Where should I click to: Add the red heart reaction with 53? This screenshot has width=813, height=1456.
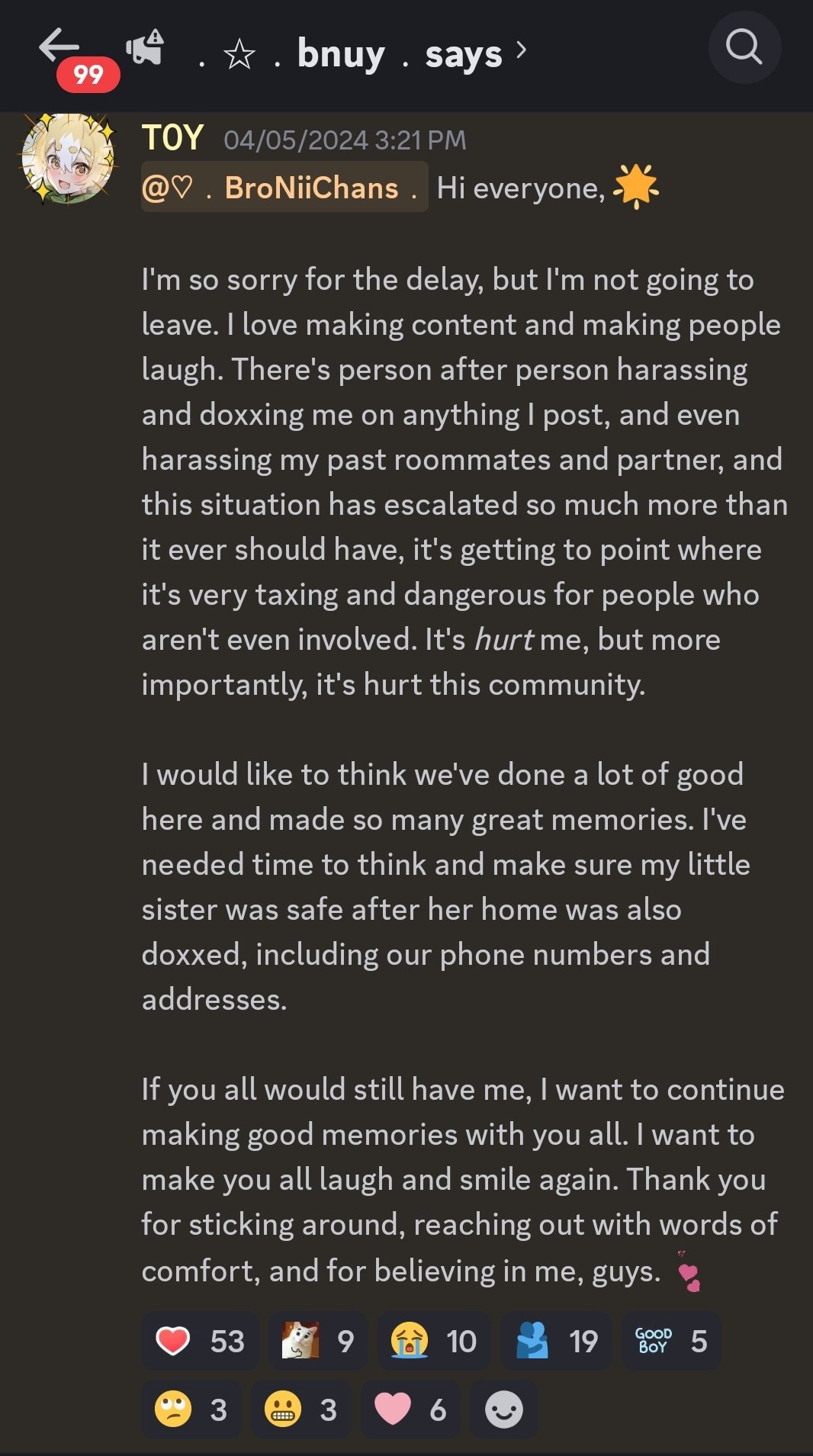click(x=200, y=1340)
